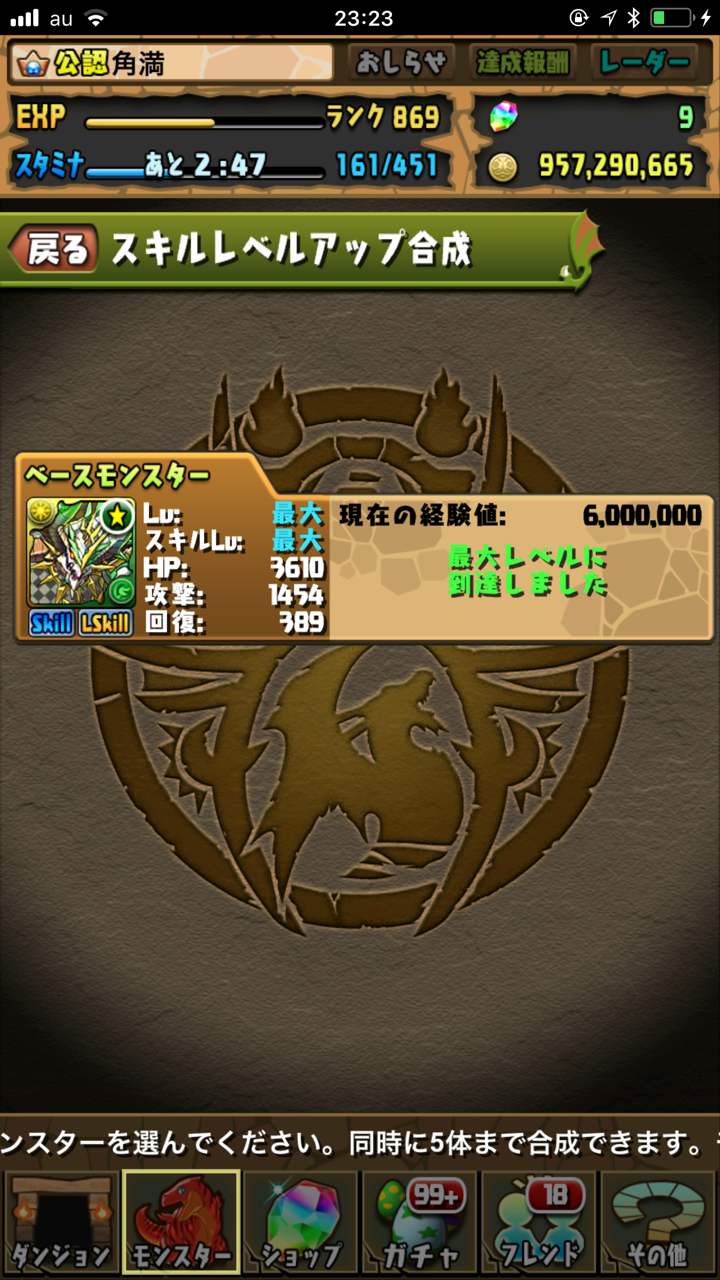Image resolution: width=720 pixels, height=1280 pixels.
Task: Open おしらせ notices
Action: (402, 63)
